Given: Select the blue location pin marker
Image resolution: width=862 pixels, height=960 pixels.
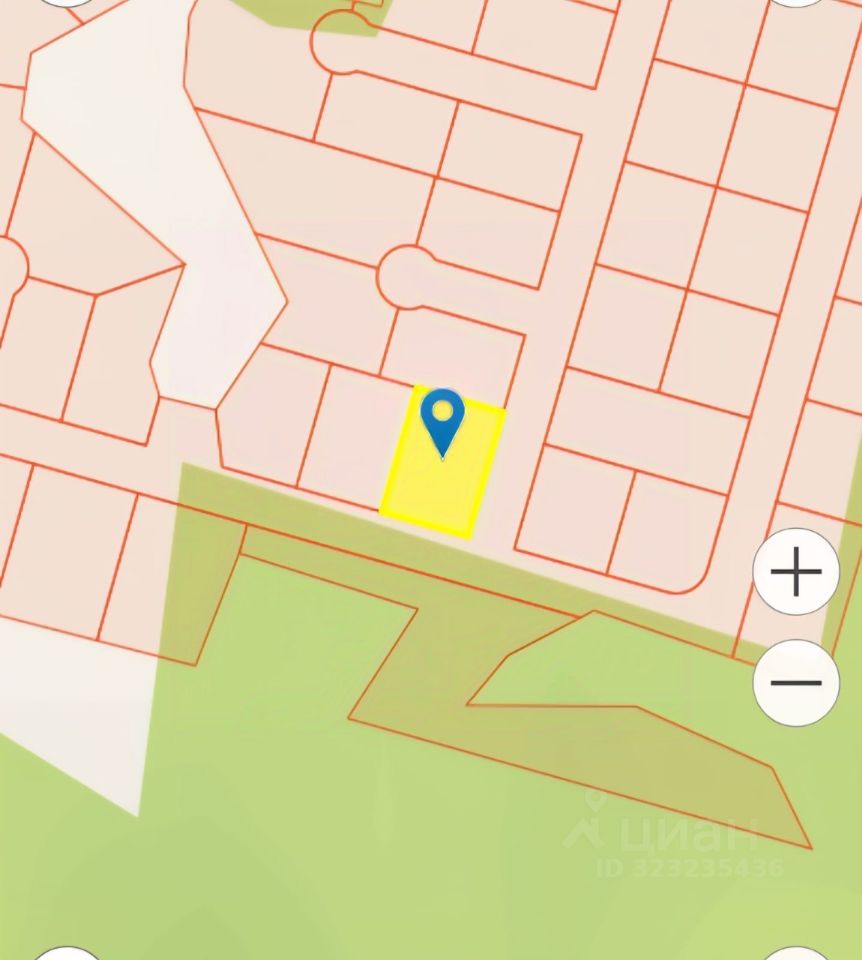Looking at the screenshot, I should 441,420.
